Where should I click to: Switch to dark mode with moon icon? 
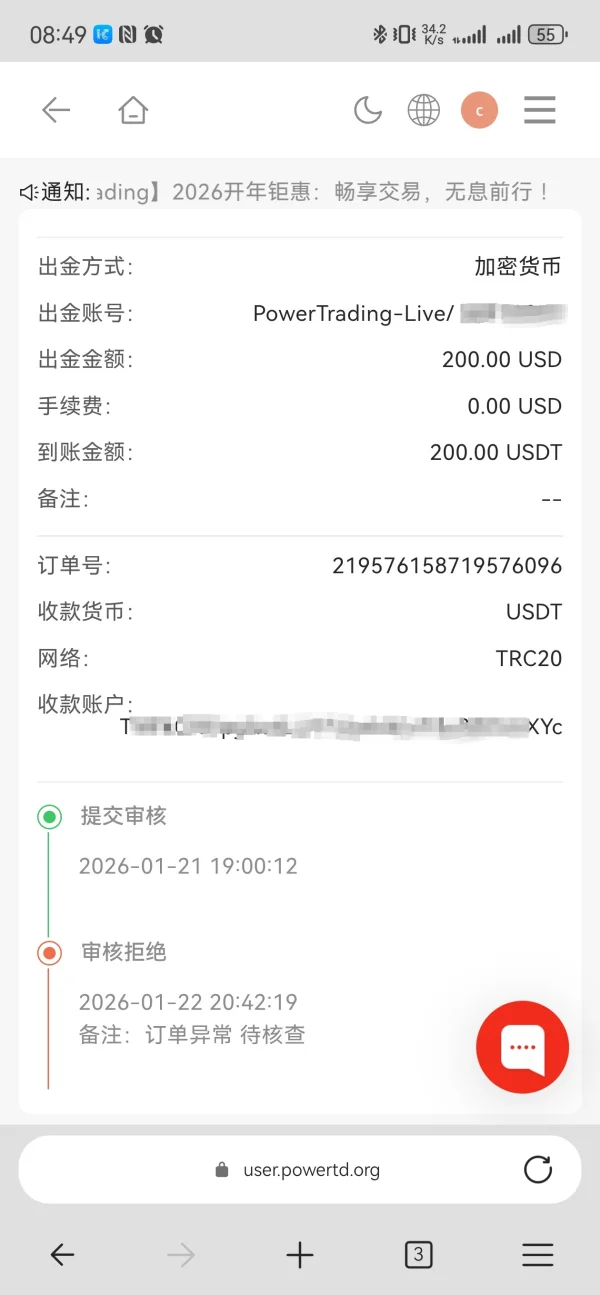pyautogui.click(x=368, y=110)
